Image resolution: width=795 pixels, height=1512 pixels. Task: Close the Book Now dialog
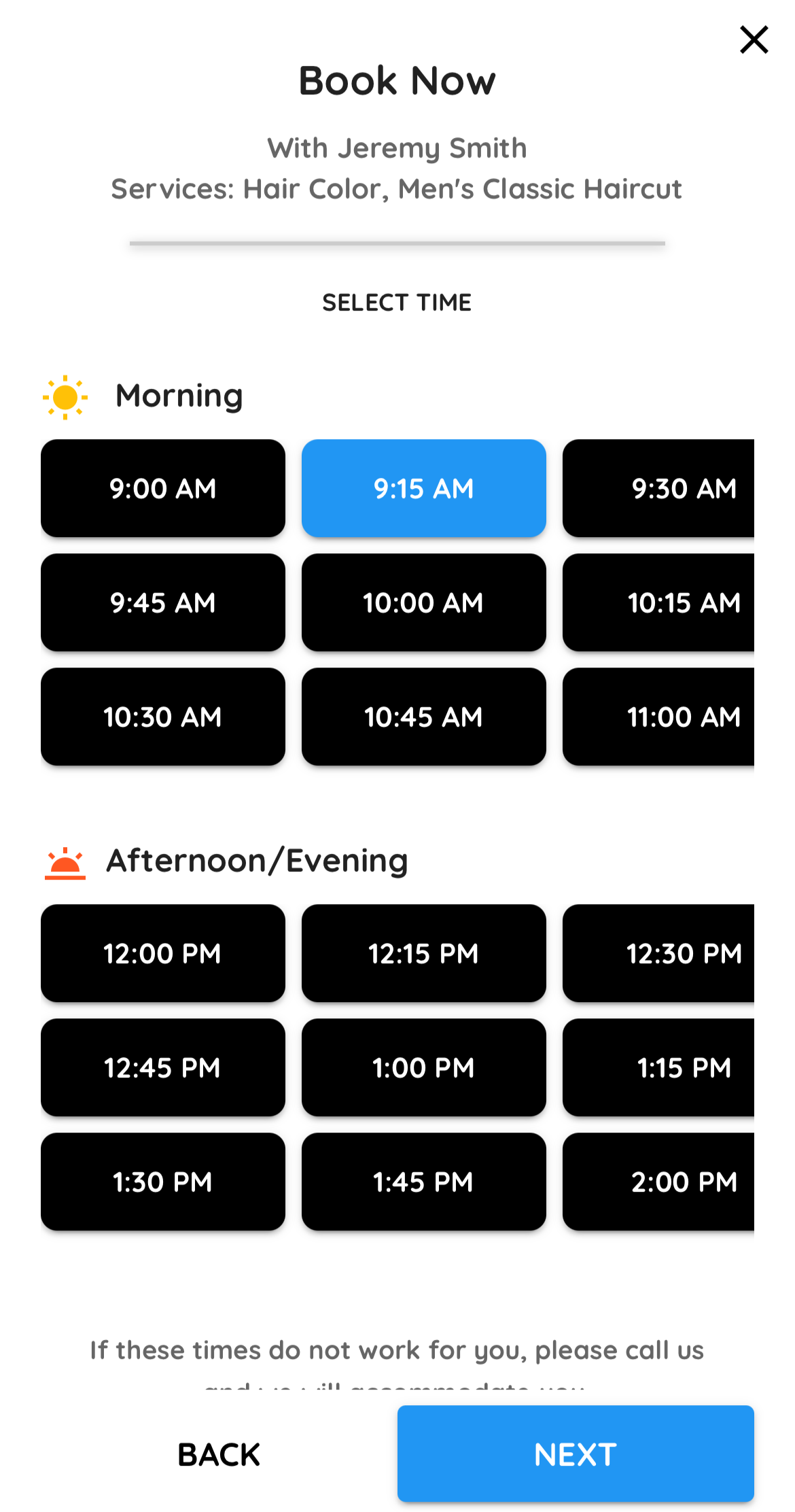point(754,39)
